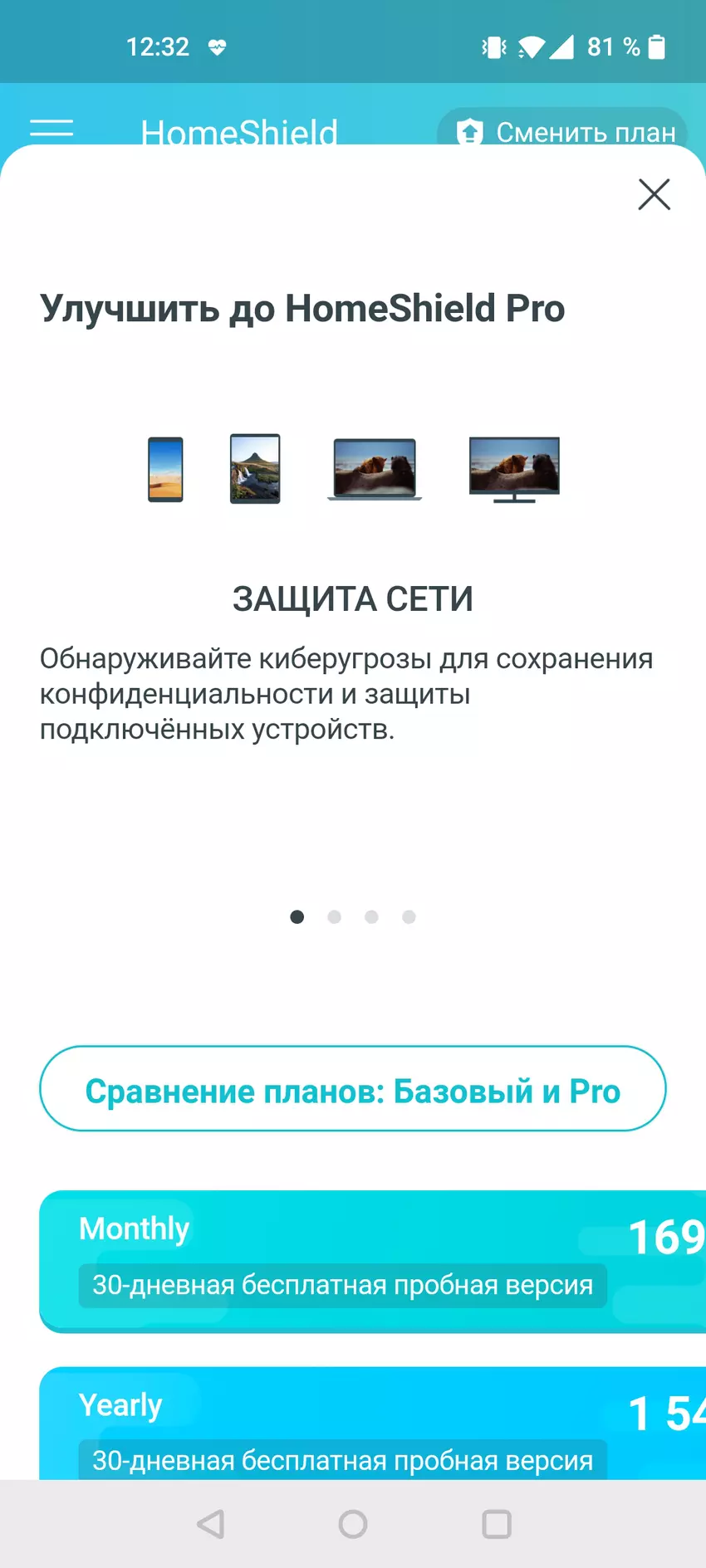Select the Monthly subscription plan
The image size is (706, 1568).
tap(372, 1261)
